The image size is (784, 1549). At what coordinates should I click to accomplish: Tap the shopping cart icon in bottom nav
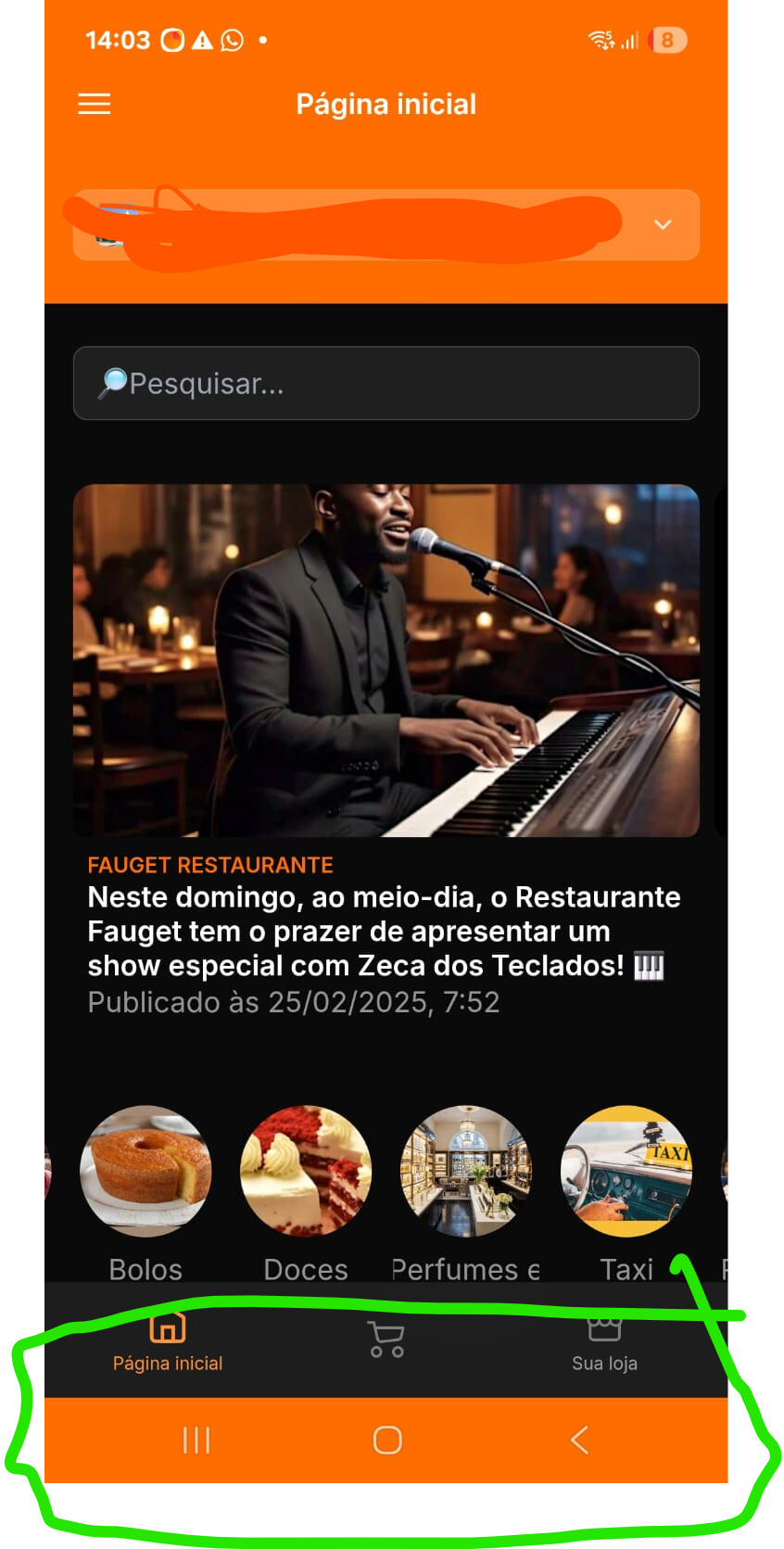pyautogui.click(x=386, y=1338)
